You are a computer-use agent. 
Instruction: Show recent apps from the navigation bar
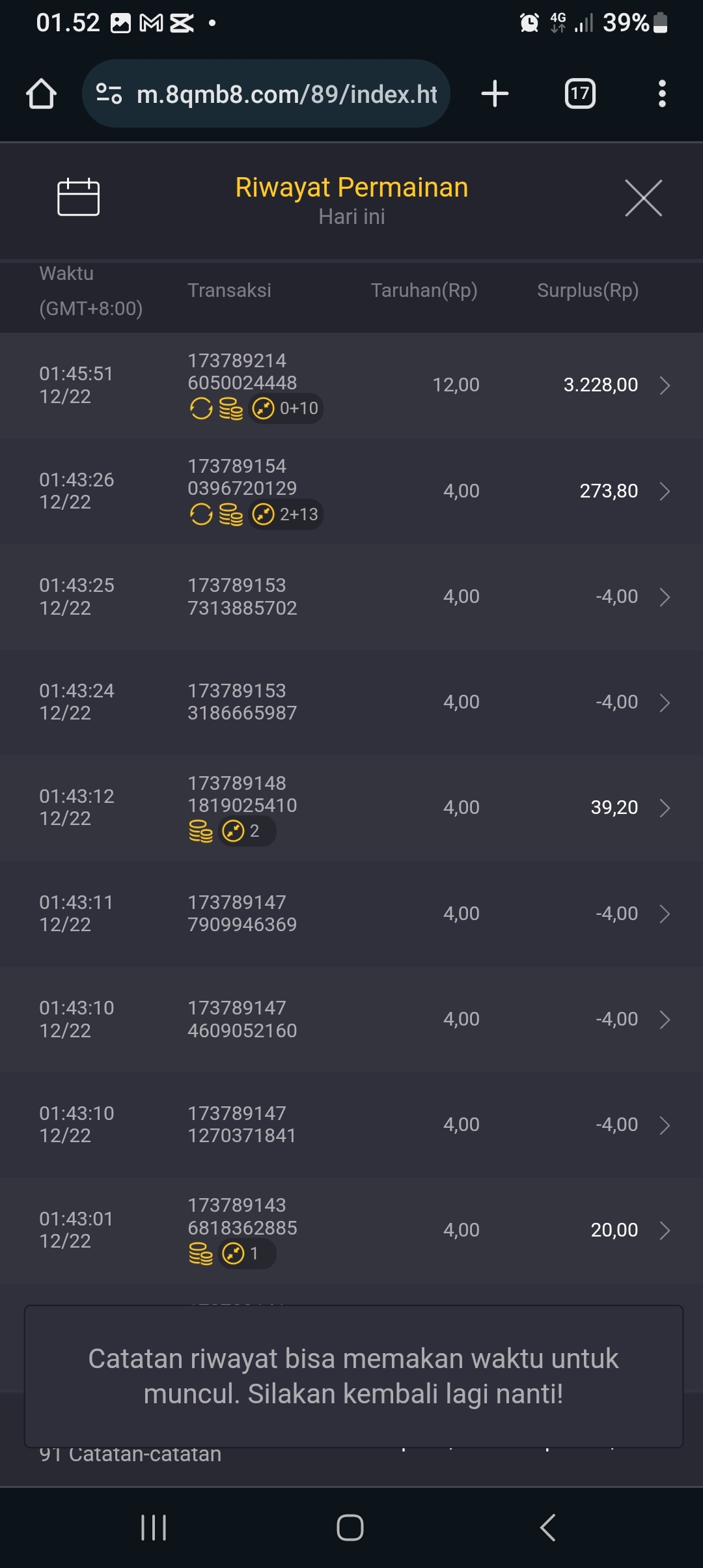[154, 1527]
